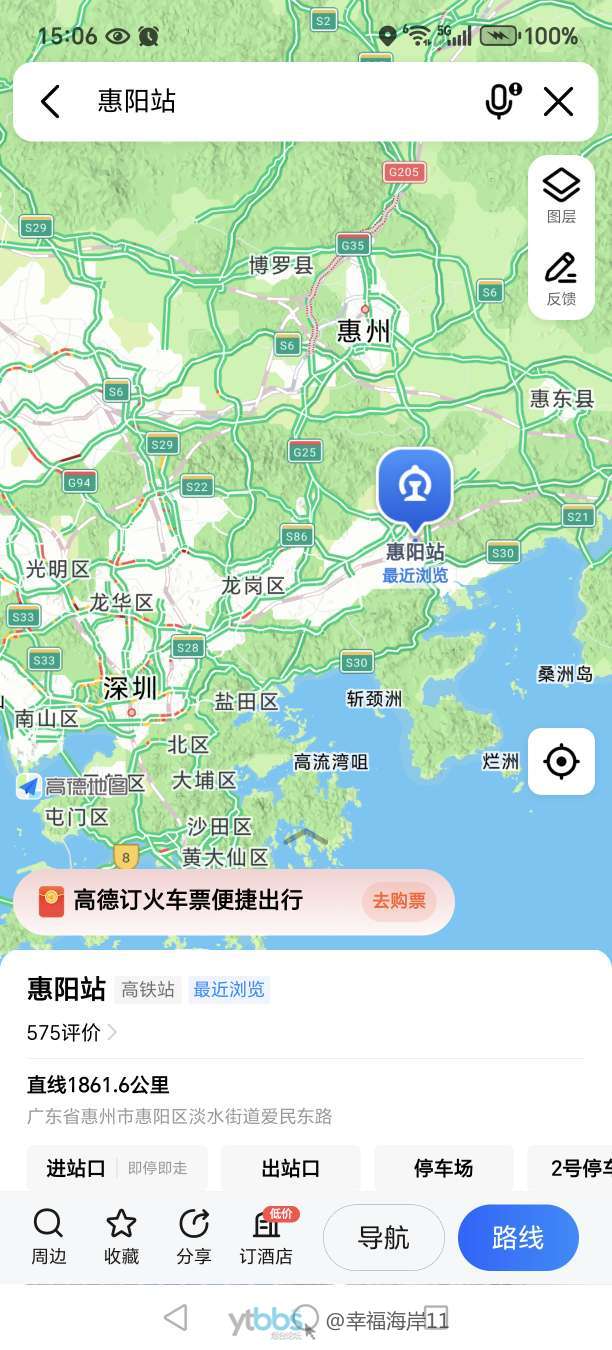Tap the system back navigation button

pyautogui.click(x=176, y=1317)
